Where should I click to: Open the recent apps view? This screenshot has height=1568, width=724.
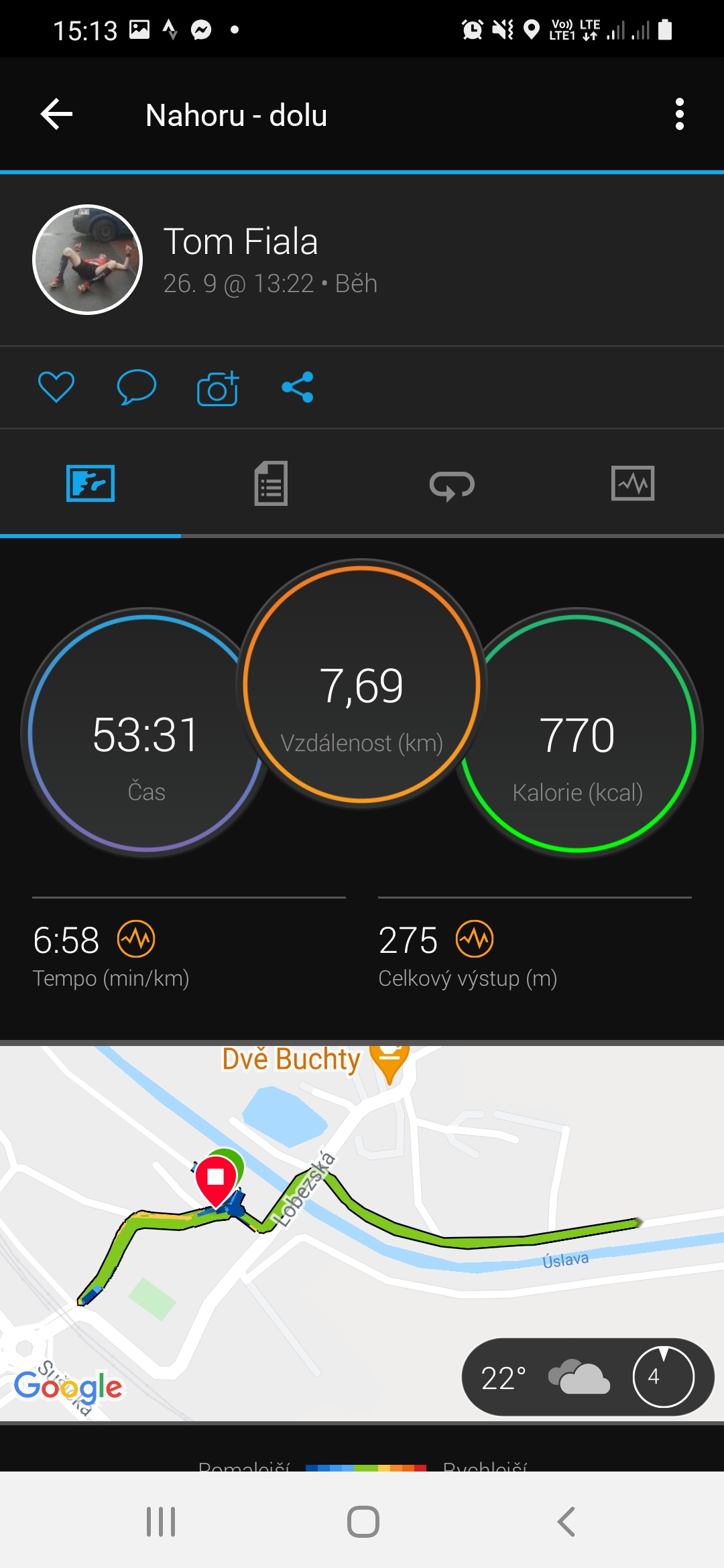(x=161, y=1521)
